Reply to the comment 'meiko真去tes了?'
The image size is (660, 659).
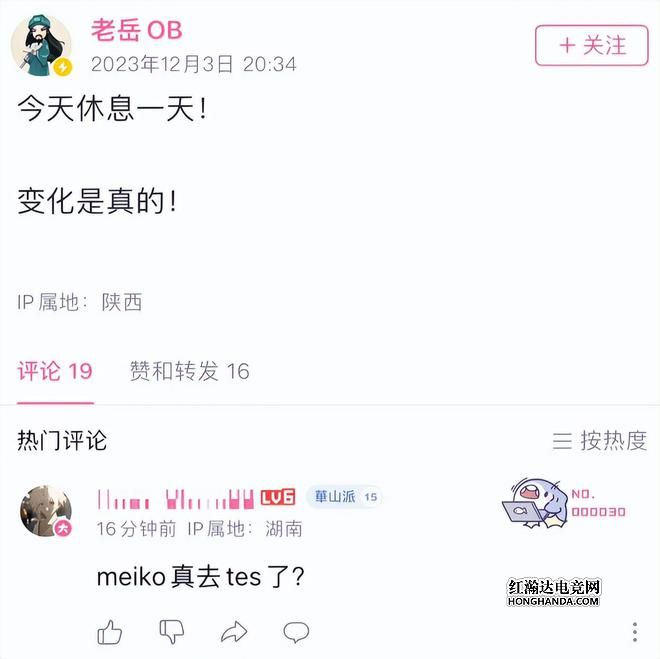(296, 631)
